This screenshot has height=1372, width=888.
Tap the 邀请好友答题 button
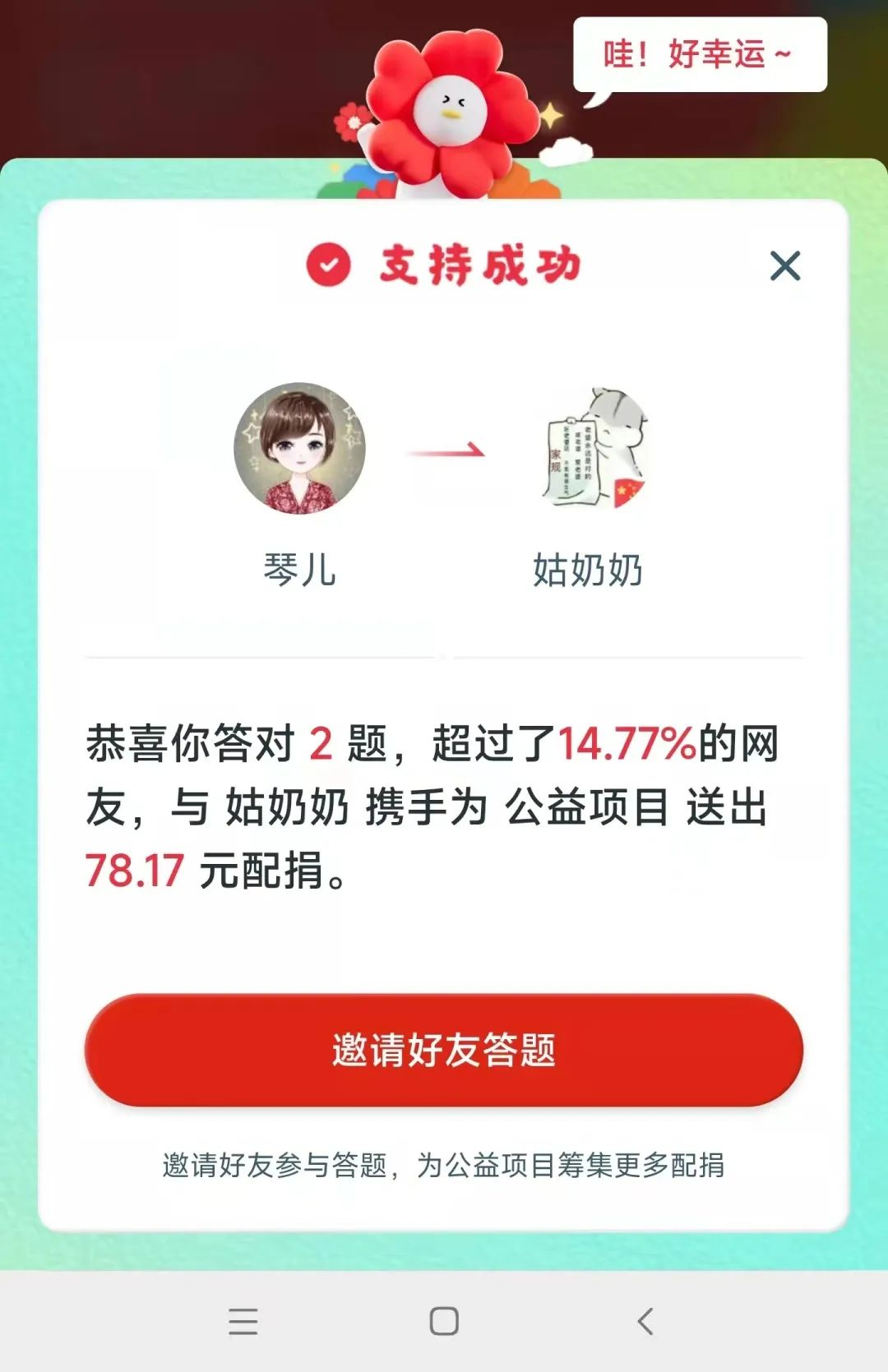pyautogui.click(x=444, y=1050)
